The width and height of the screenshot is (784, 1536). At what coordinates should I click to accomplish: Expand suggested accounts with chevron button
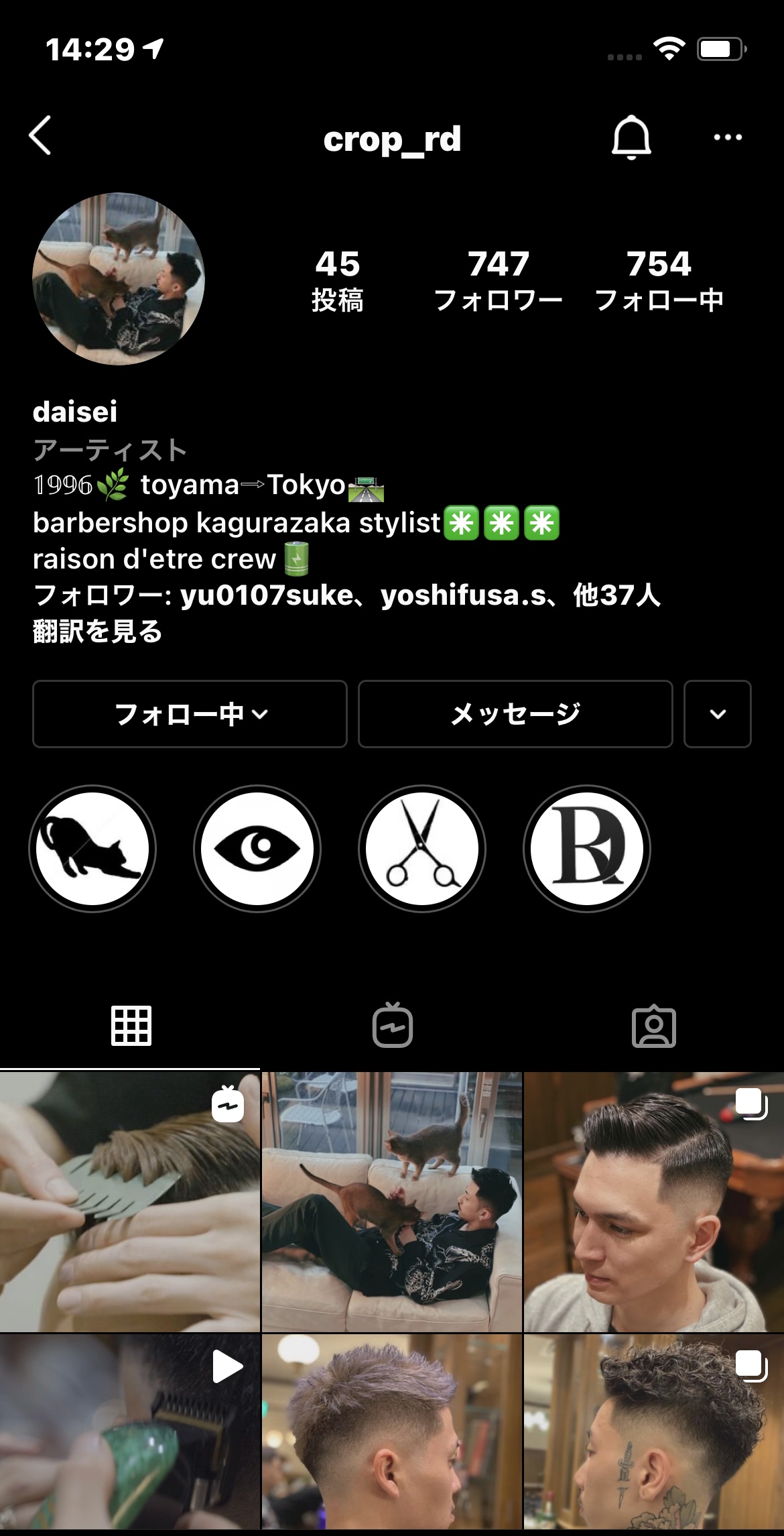(x=717, y=714)
